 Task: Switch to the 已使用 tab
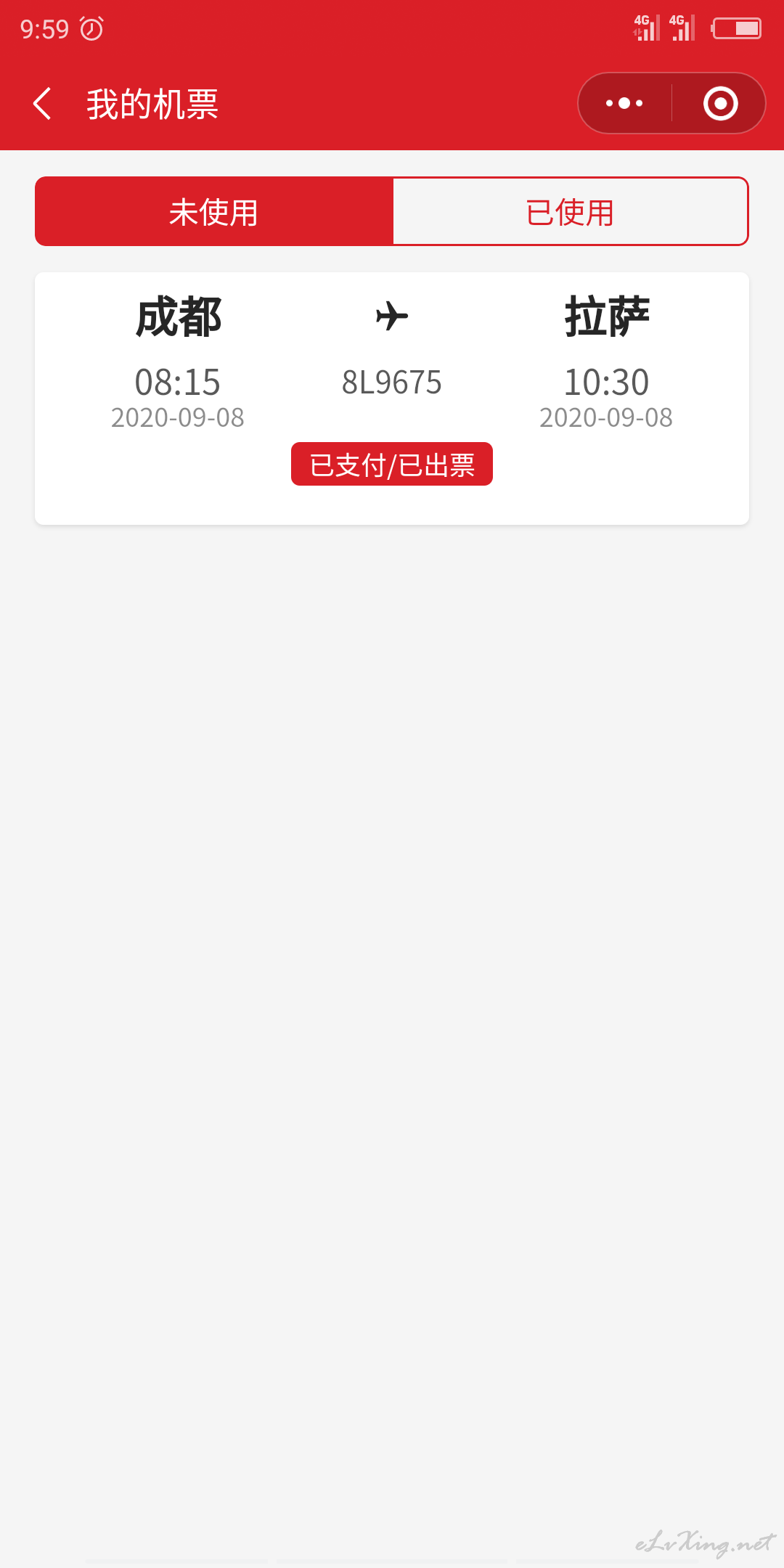570,212
